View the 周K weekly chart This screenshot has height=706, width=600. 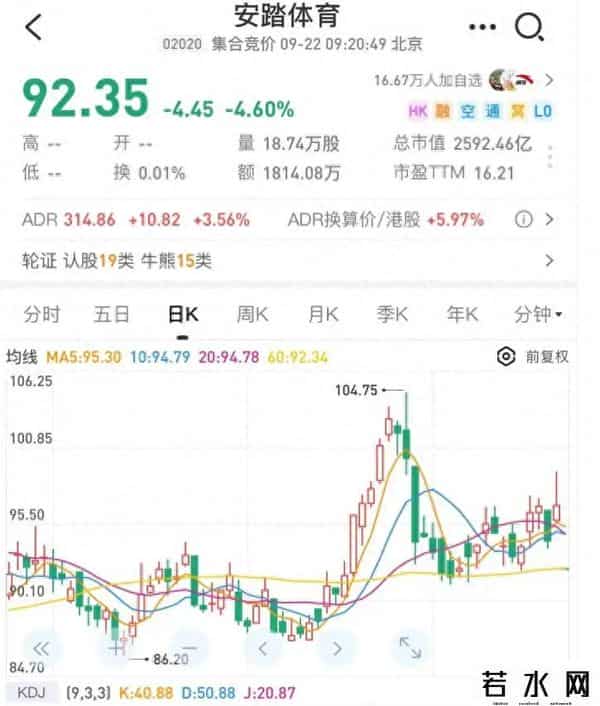tap(252, 314)
